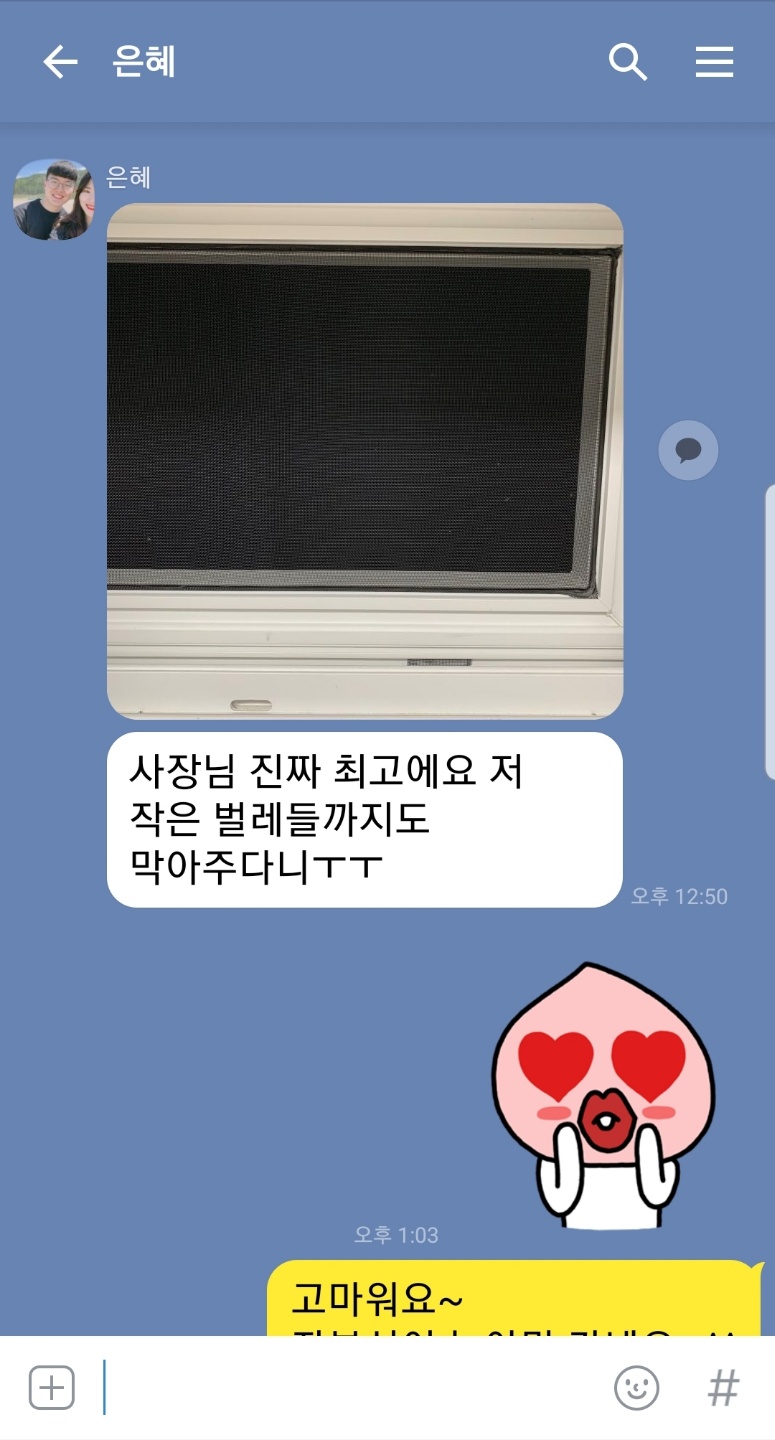This screenshot has height=1440, width=775.
Task: View the window screen photo
Action: (x=365, y=460)
